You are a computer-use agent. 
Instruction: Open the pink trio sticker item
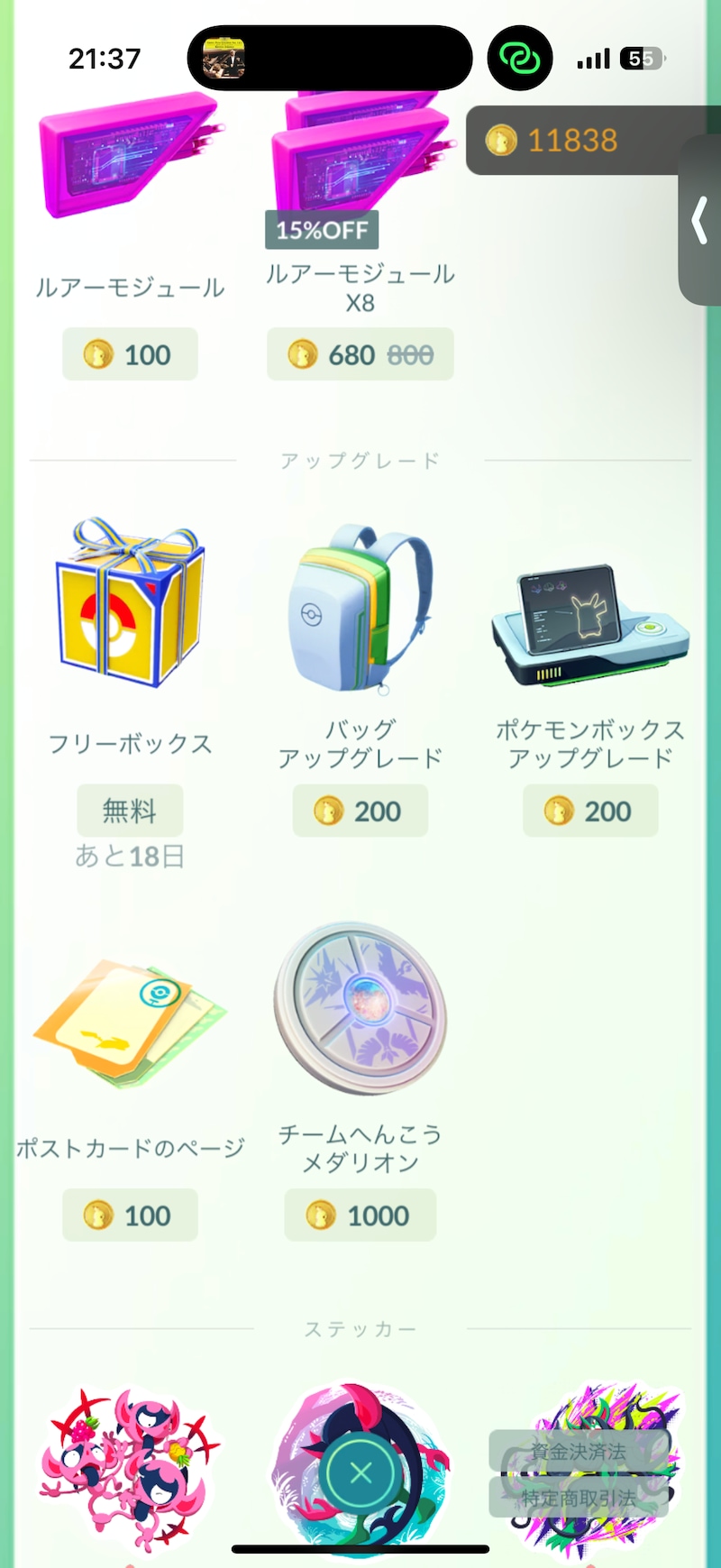click(130, 1470)
